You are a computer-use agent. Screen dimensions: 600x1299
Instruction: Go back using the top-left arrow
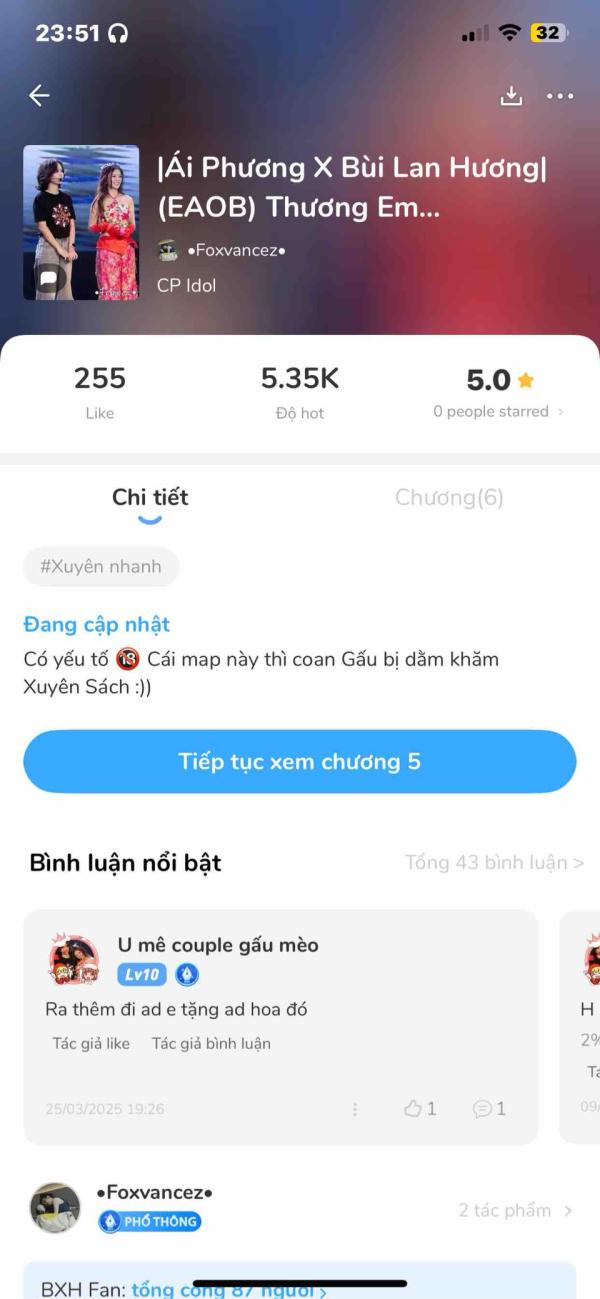39,95
